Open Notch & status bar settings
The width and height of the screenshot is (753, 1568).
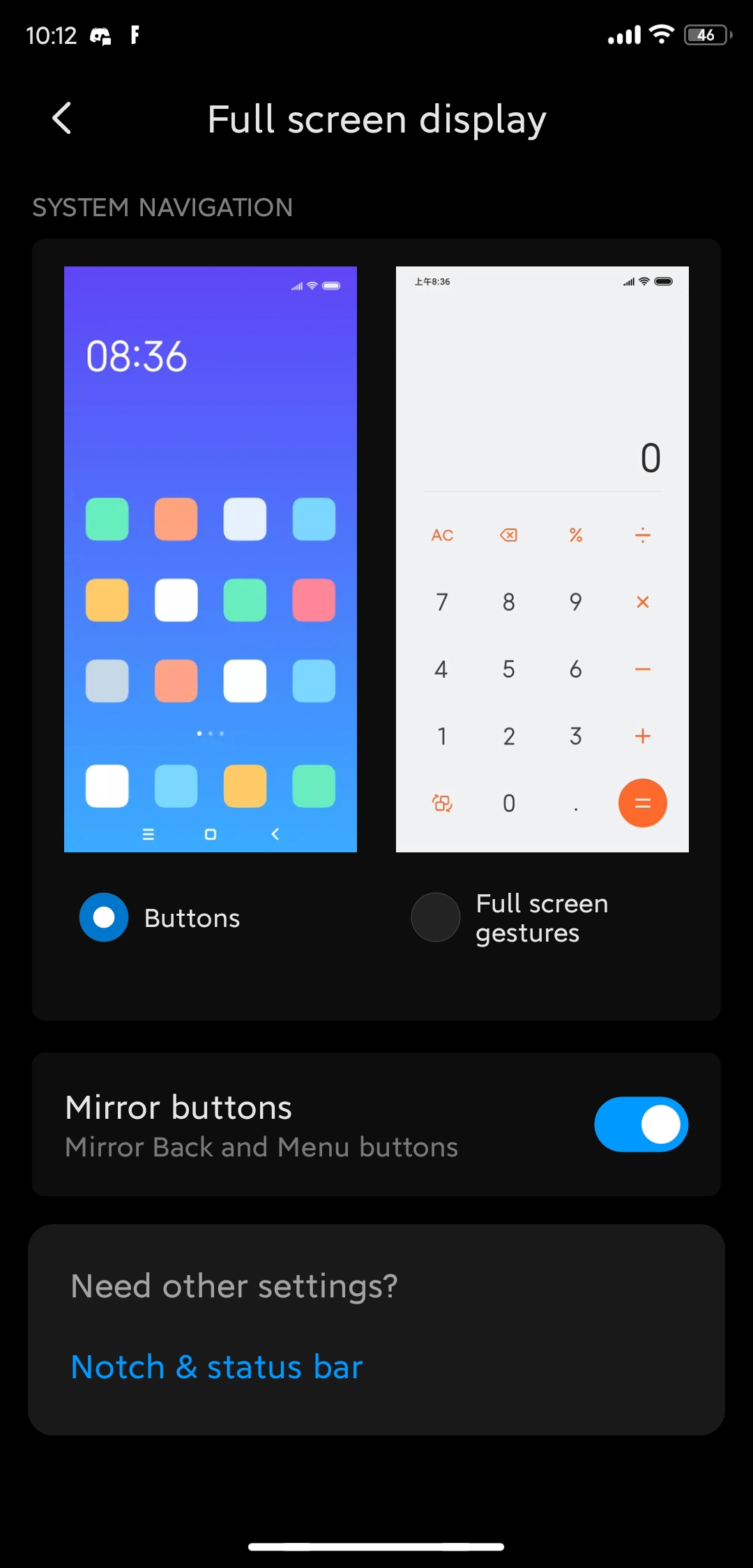pos(217,1366)
